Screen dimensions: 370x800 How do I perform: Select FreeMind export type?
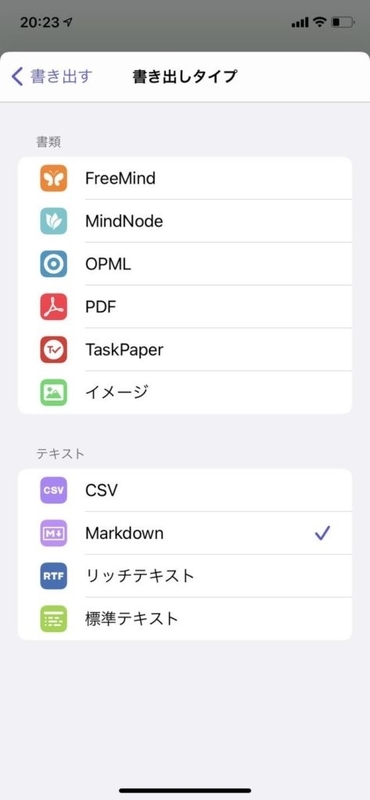pyautogui.click(x=185, y=178)
